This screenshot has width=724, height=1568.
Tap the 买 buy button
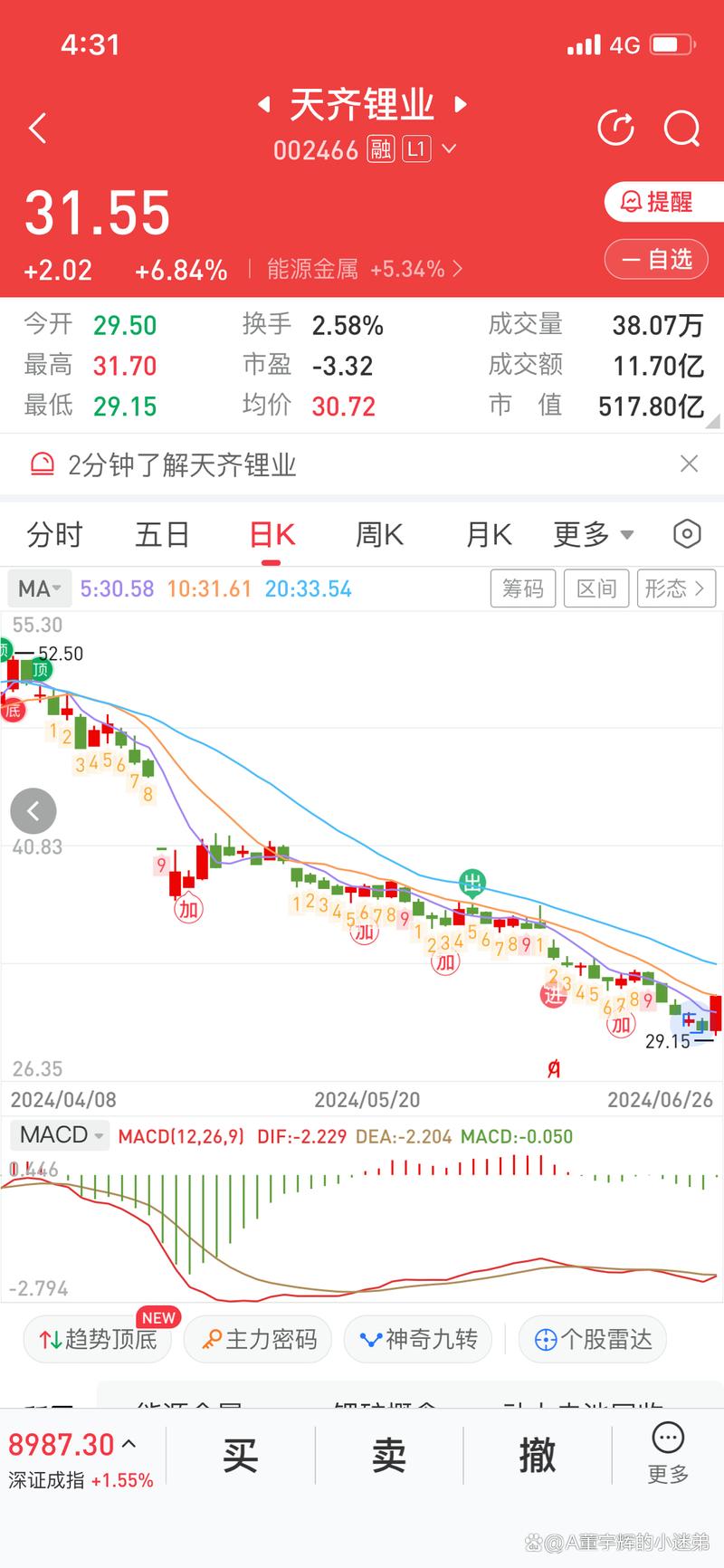(240, 1456)
